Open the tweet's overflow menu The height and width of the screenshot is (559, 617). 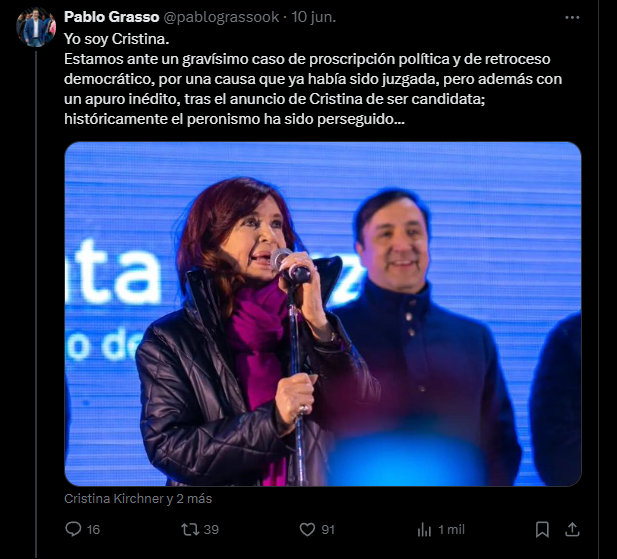tap(571, 17)
